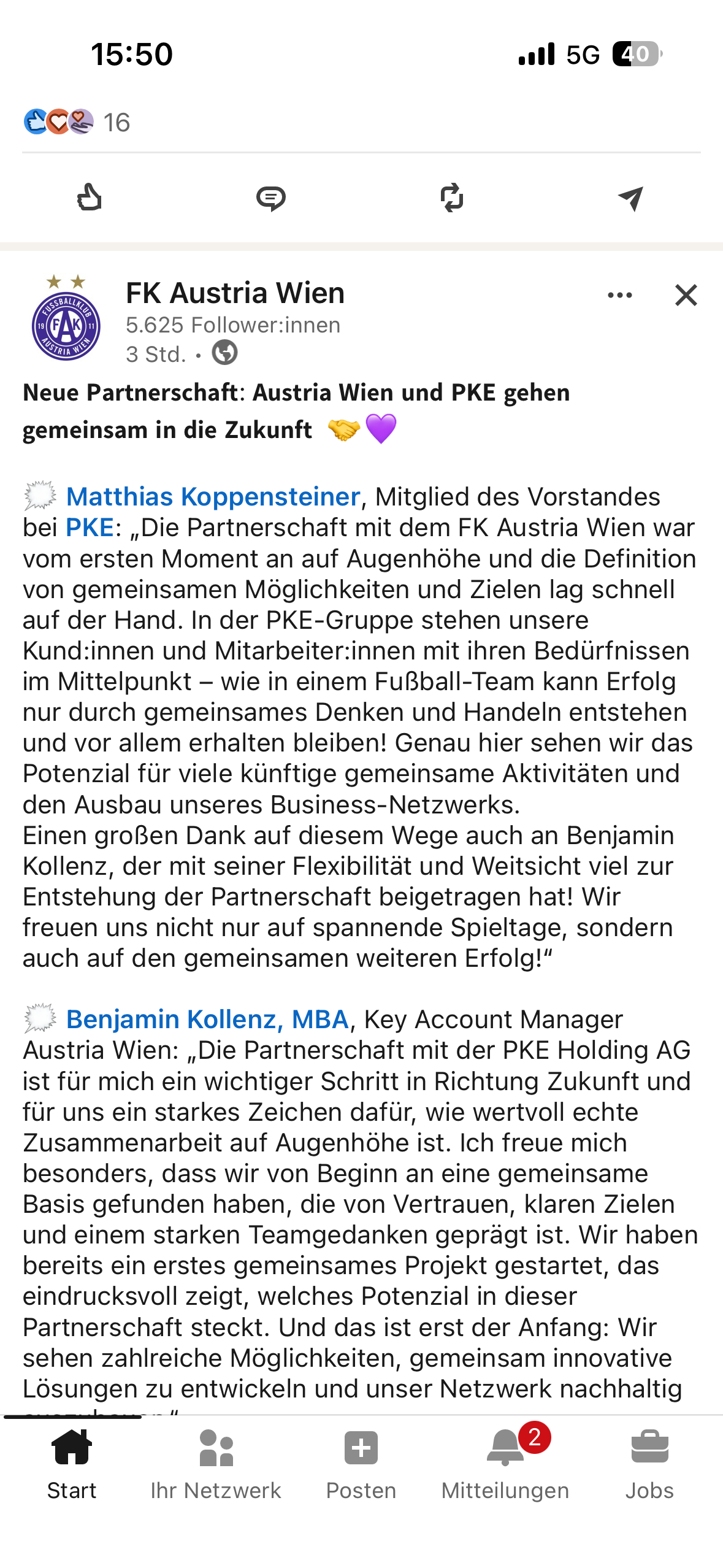Like the previous post with thumbs-up icon
This screenshot has width=723, height=1568.
click(x=90, y=198)
